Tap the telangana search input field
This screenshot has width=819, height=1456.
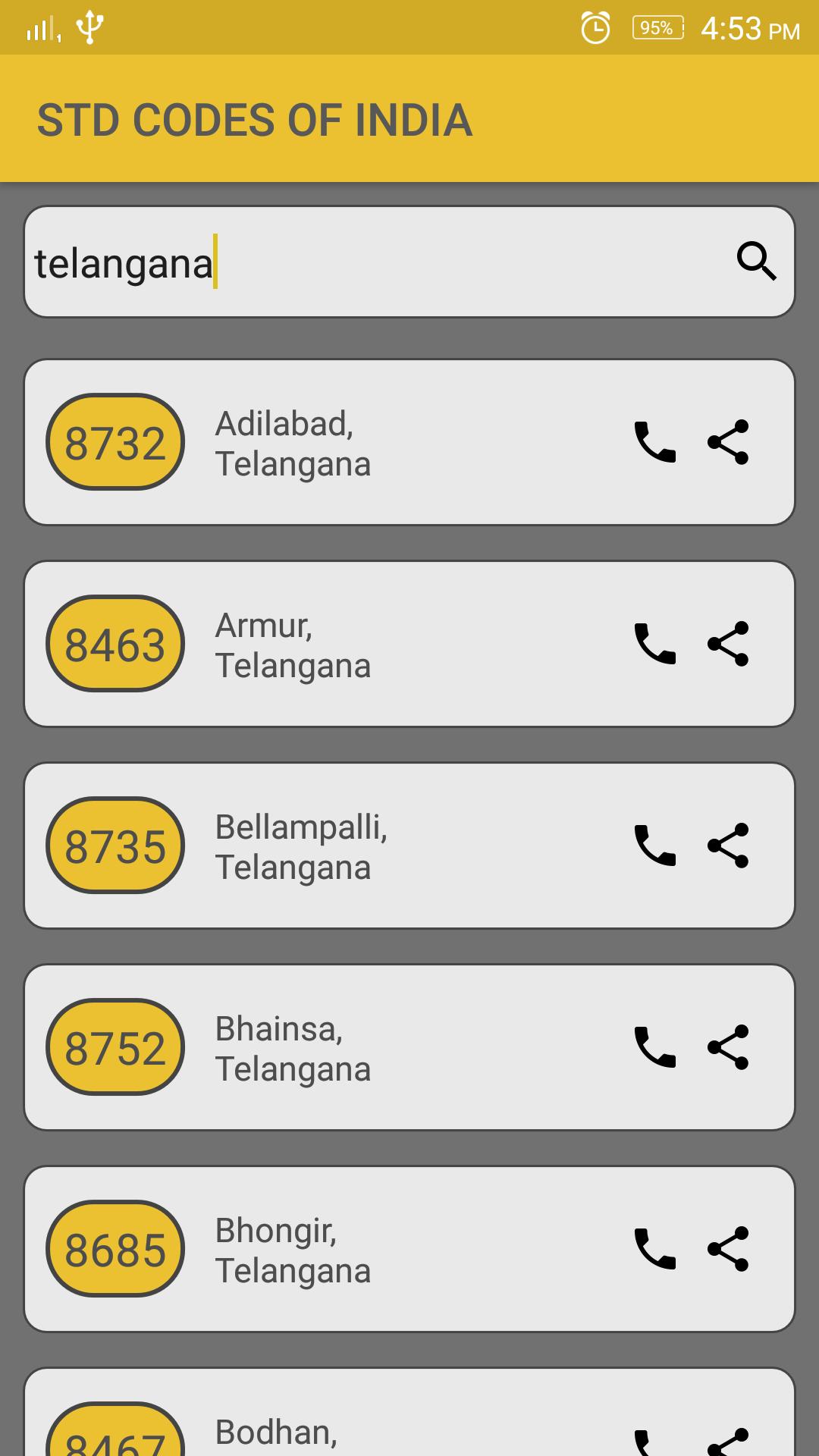click(x=303, y=262)
